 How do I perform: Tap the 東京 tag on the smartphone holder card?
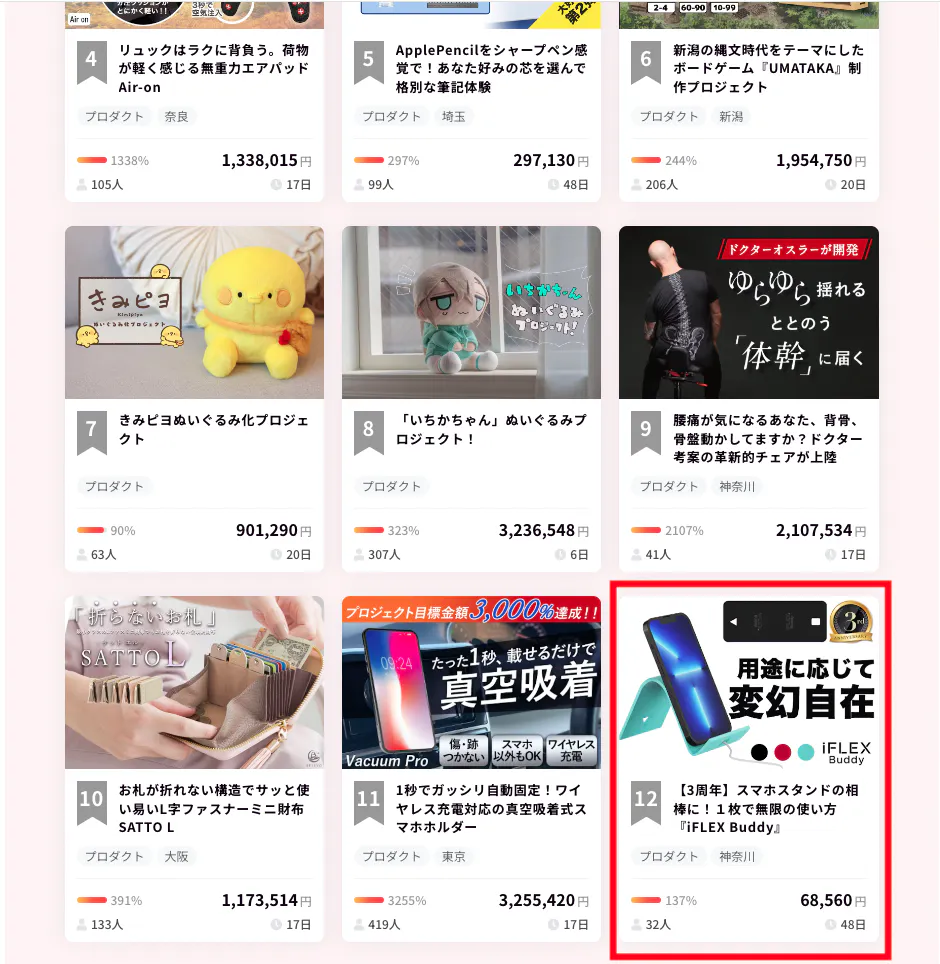454,856
